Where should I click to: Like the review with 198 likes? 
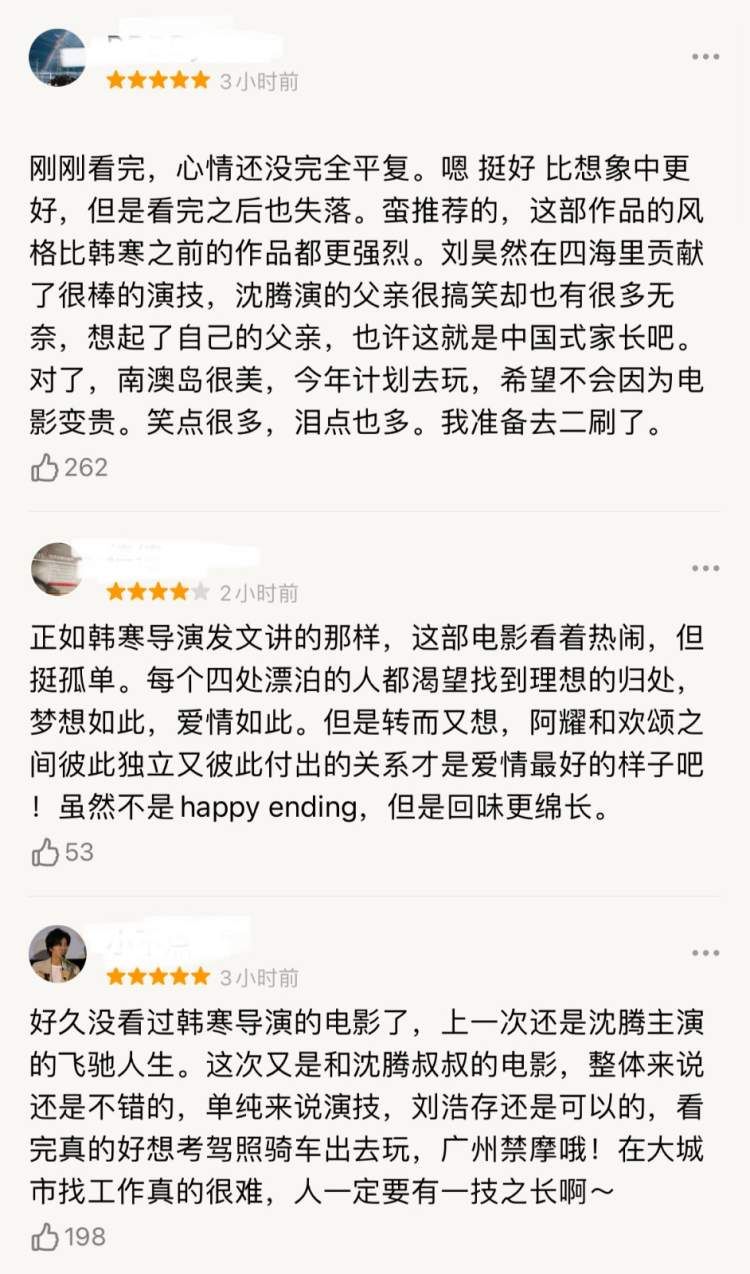[x=46, y=1237]
